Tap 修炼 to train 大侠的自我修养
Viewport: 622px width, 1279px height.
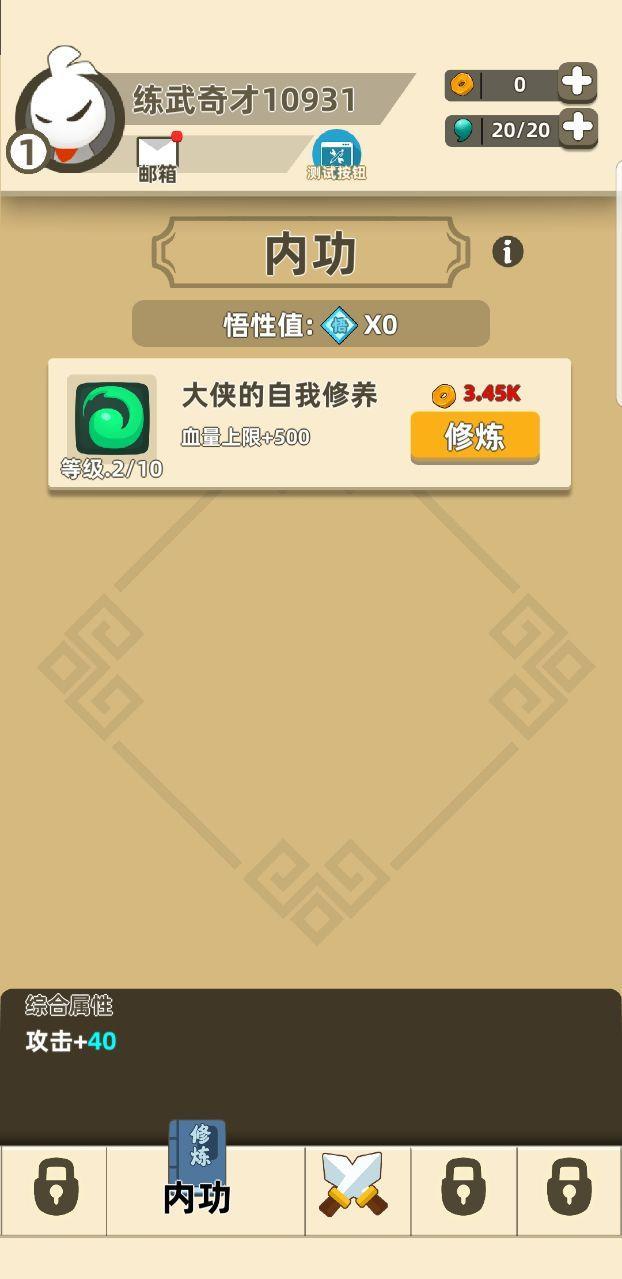click(475, 437)
